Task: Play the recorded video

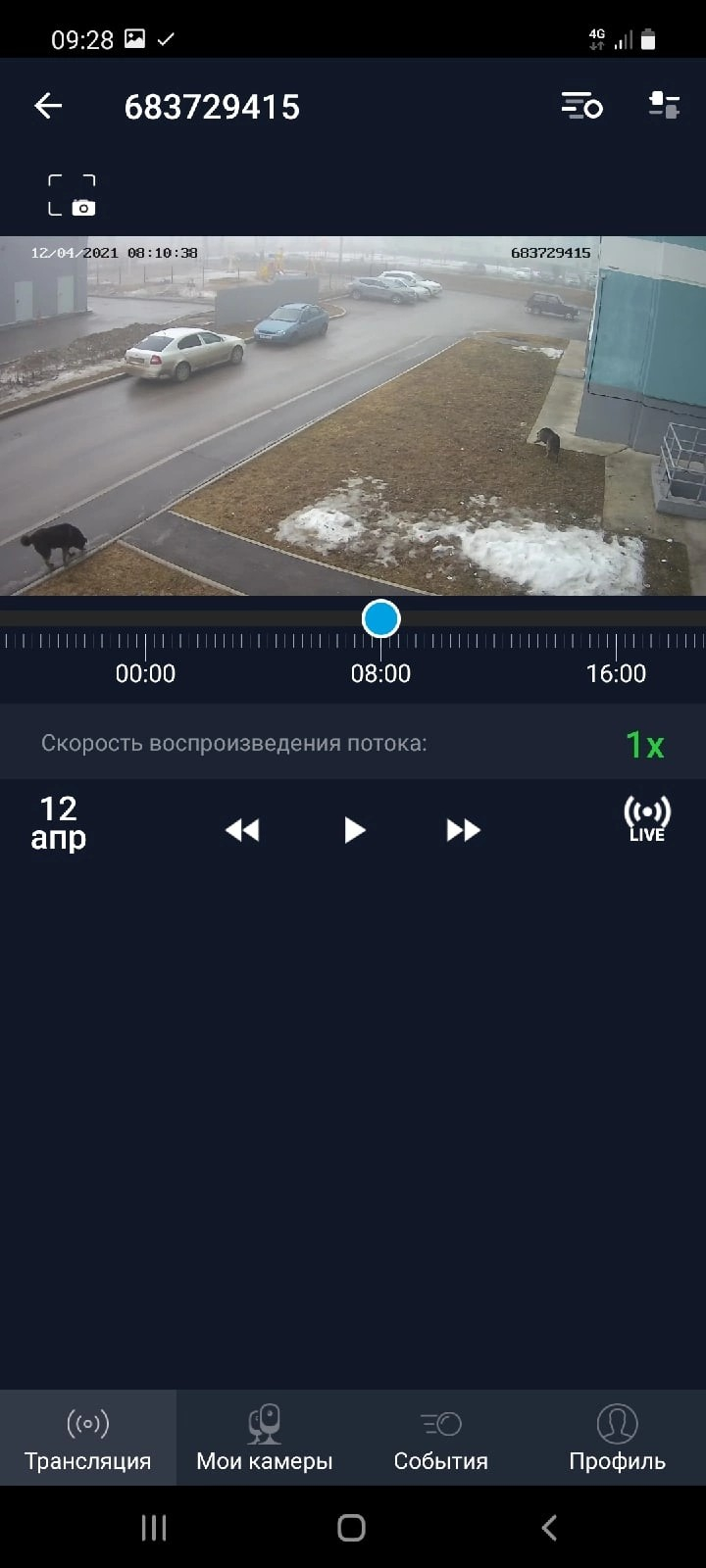Action: pos(354,831)
